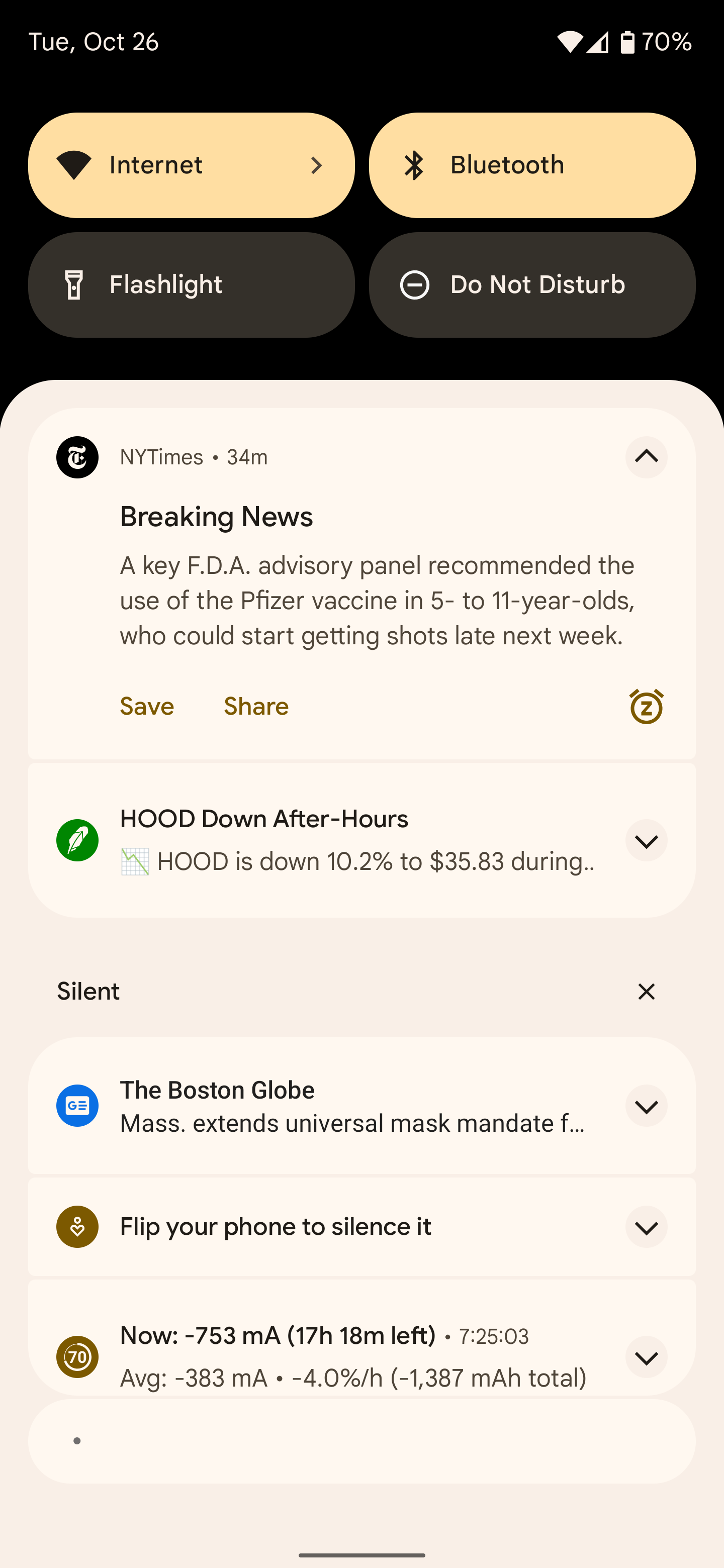Enable Do Not Disturb
Image resolution: width=724 pixels, height=1568 pixels.
pyautogui.click(x=530, y=284)
